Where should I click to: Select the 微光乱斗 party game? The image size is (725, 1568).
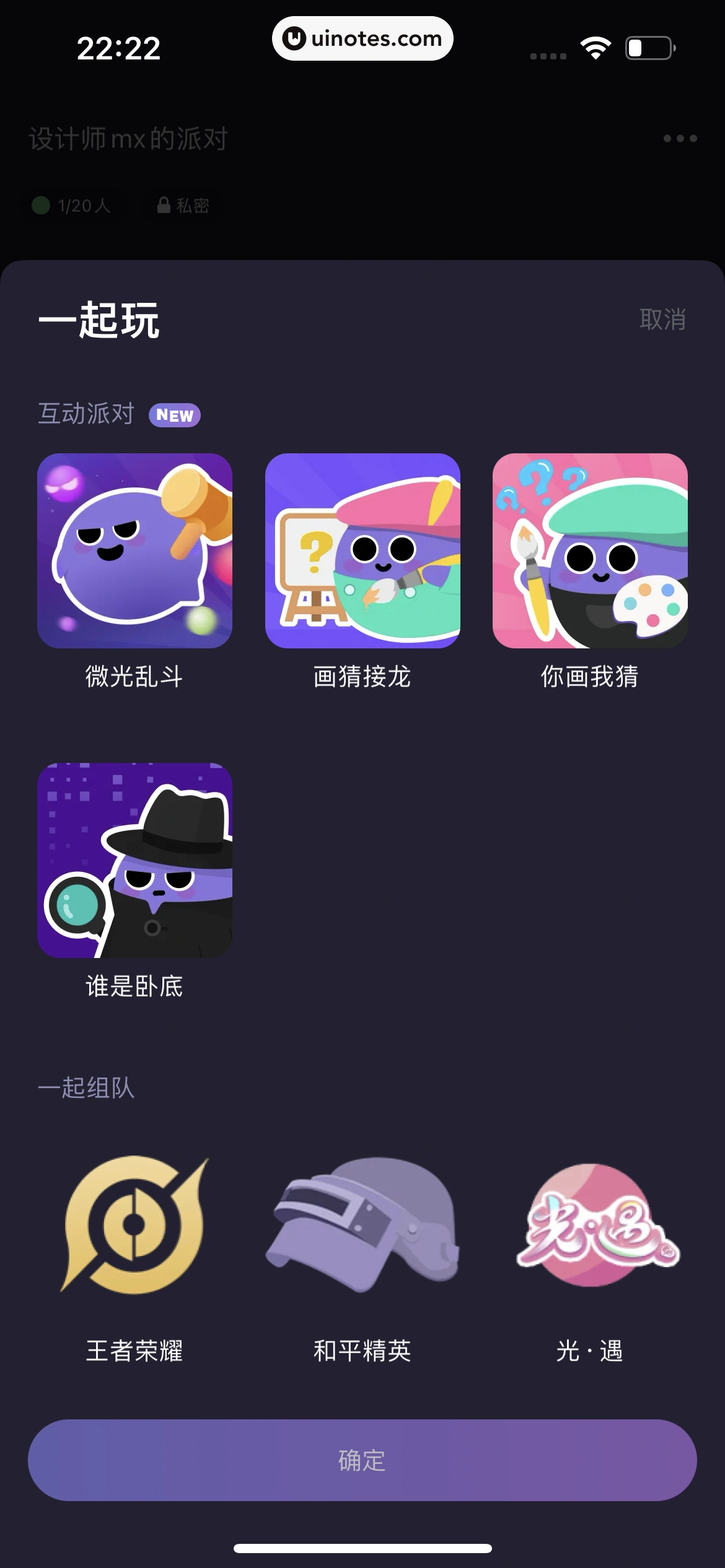[134, 551]
